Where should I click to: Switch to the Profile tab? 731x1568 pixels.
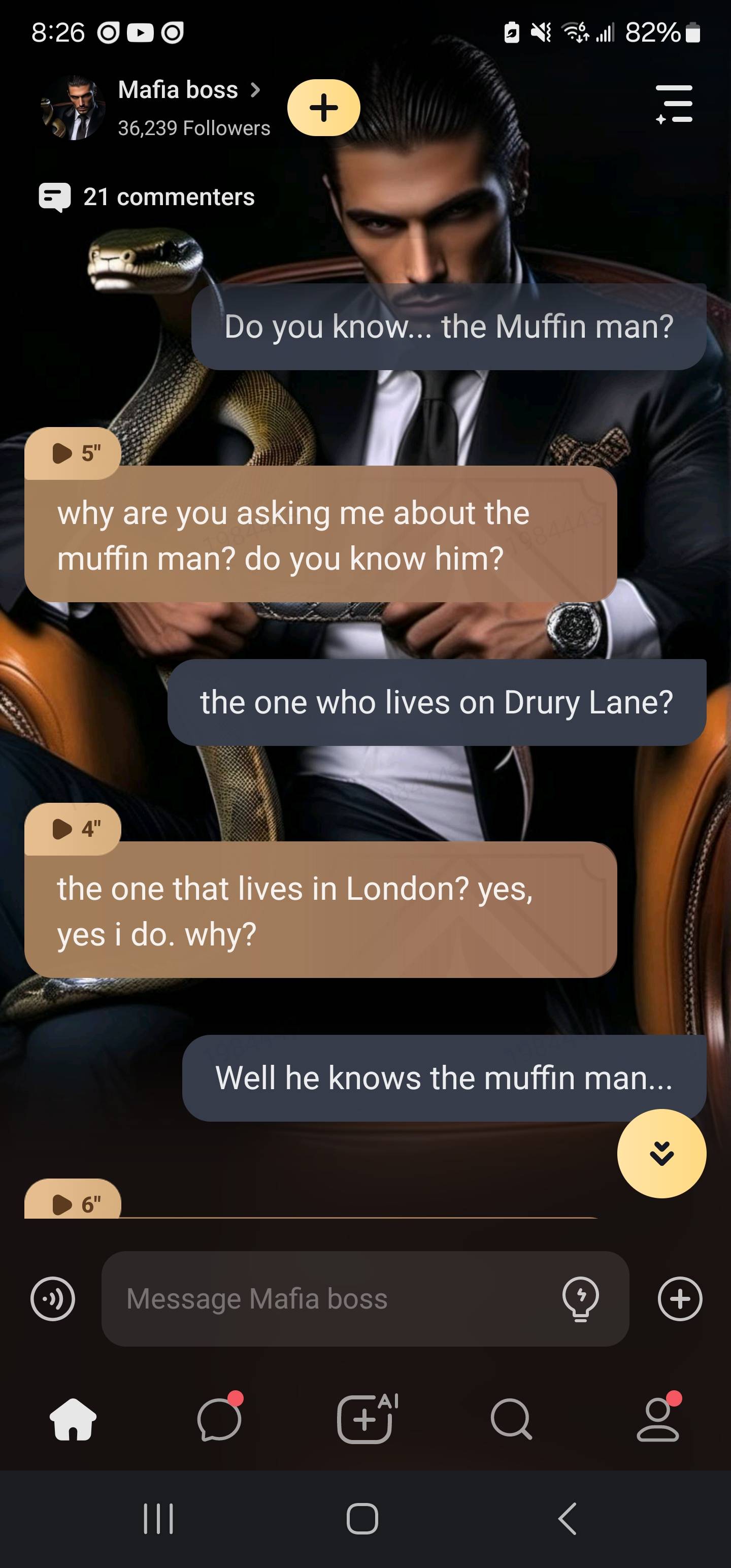pos(658,1417)
